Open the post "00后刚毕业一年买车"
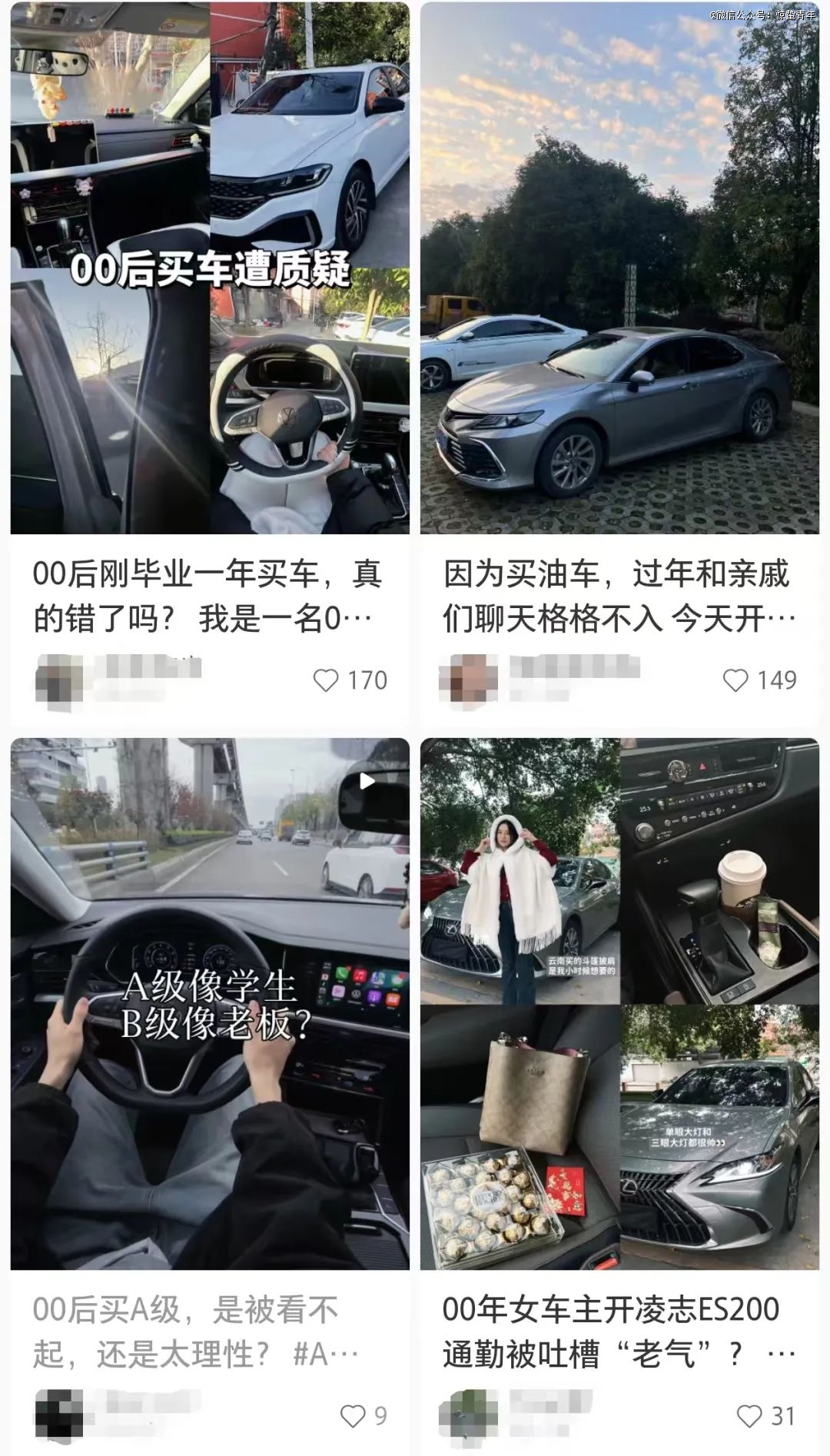Viewport: 830px width, 1456px height. [x=209, y=595]
